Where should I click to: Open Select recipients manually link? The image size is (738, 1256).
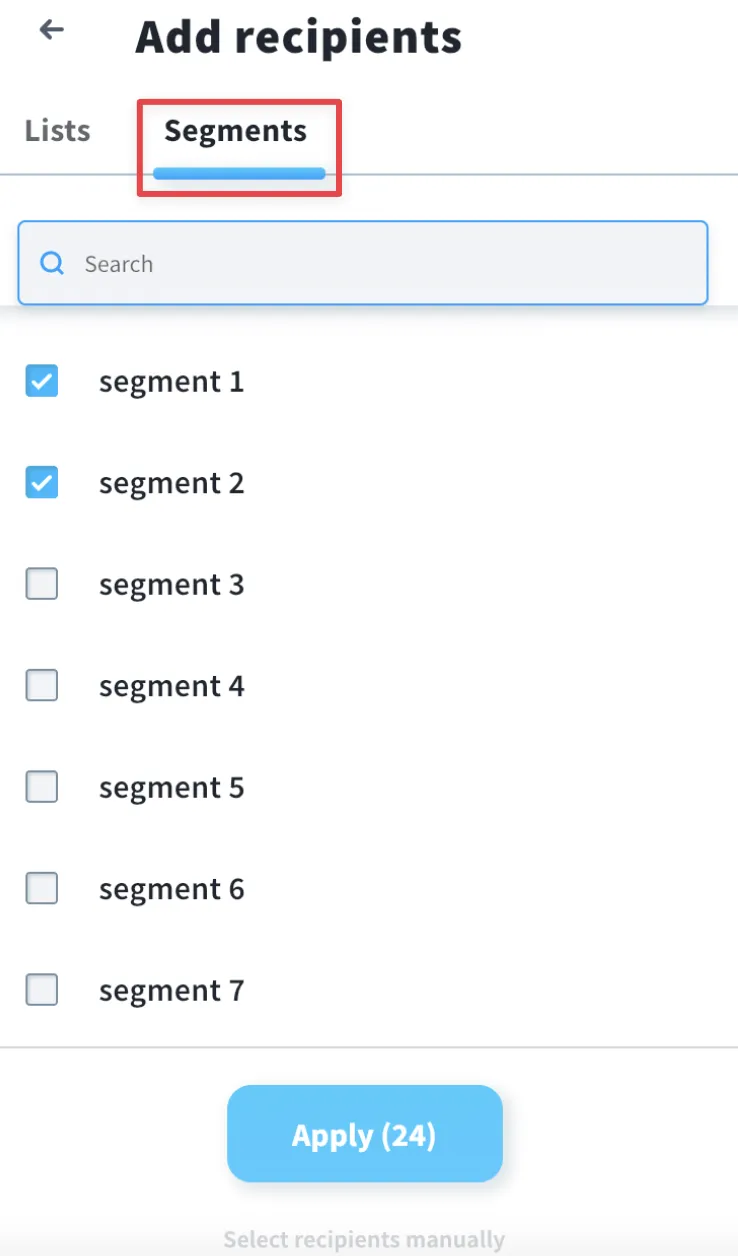[x=364, y=1240]
